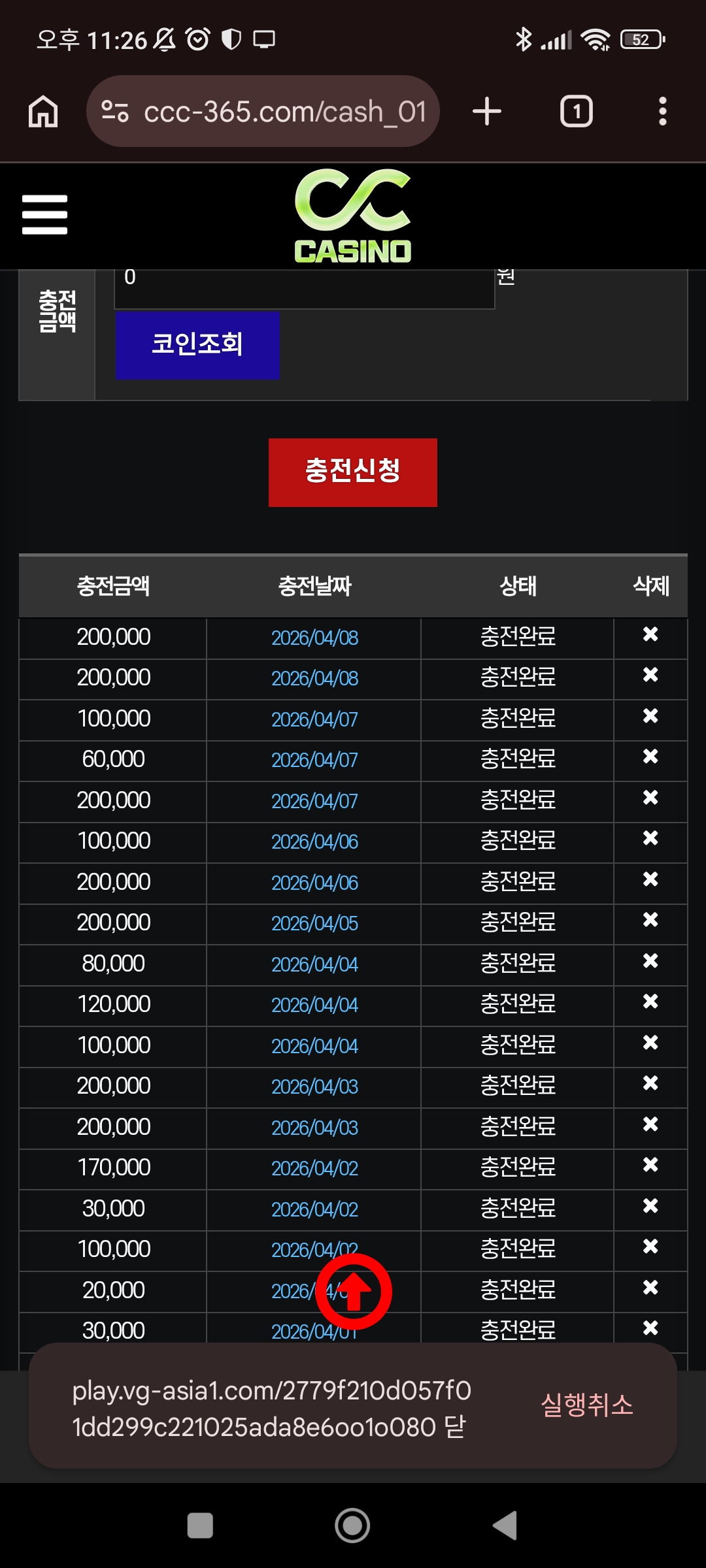Edit the ccc-365.com address bar
This screenshot has width=706, height=1568.
tap(275, 112)
